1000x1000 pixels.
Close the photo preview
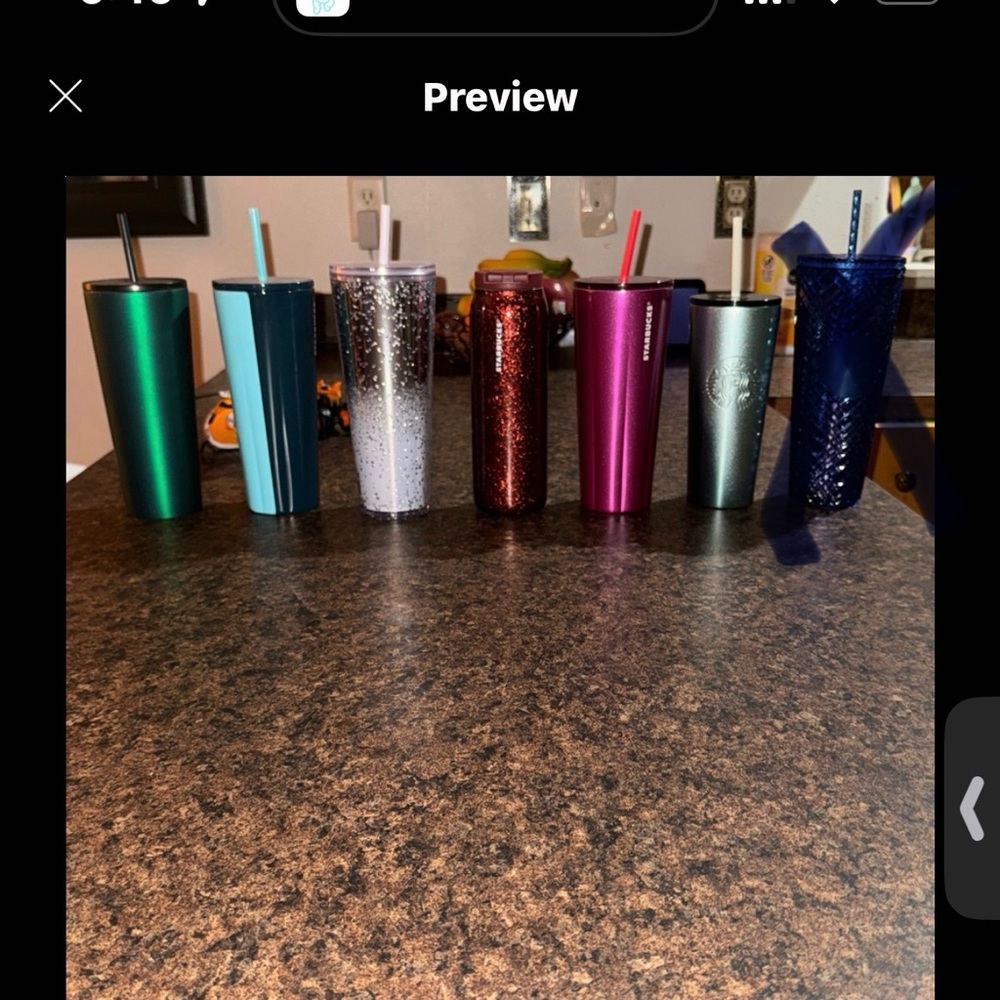click(66, 97)
